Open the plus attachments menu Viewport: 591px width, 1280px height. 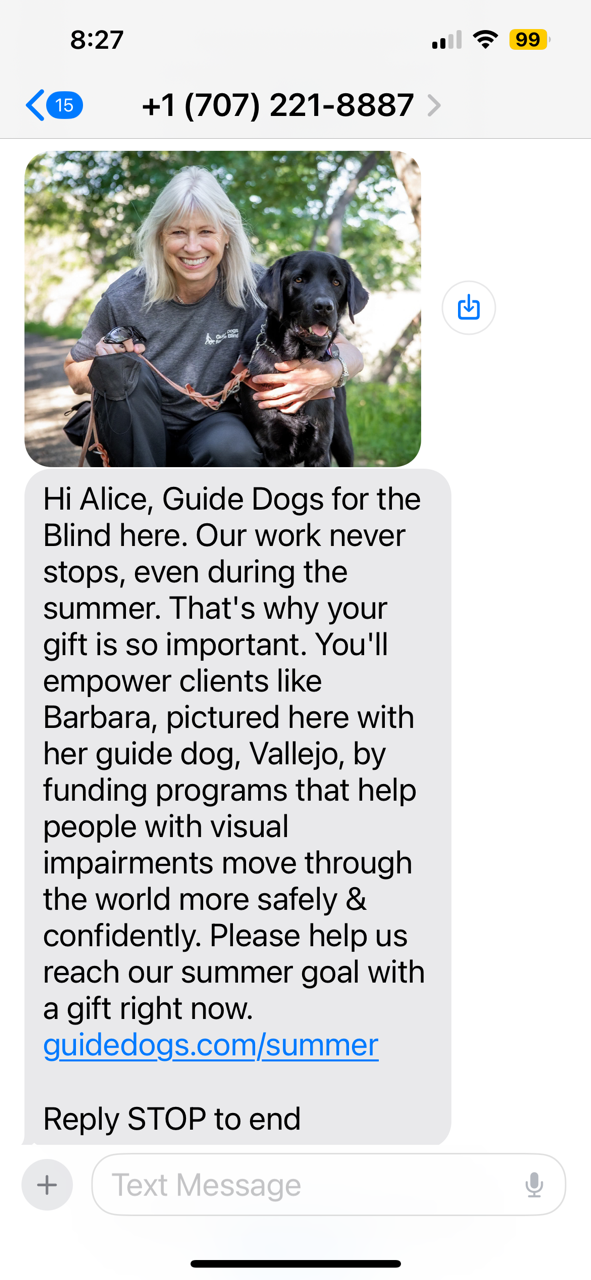(x=47, y=1185)
